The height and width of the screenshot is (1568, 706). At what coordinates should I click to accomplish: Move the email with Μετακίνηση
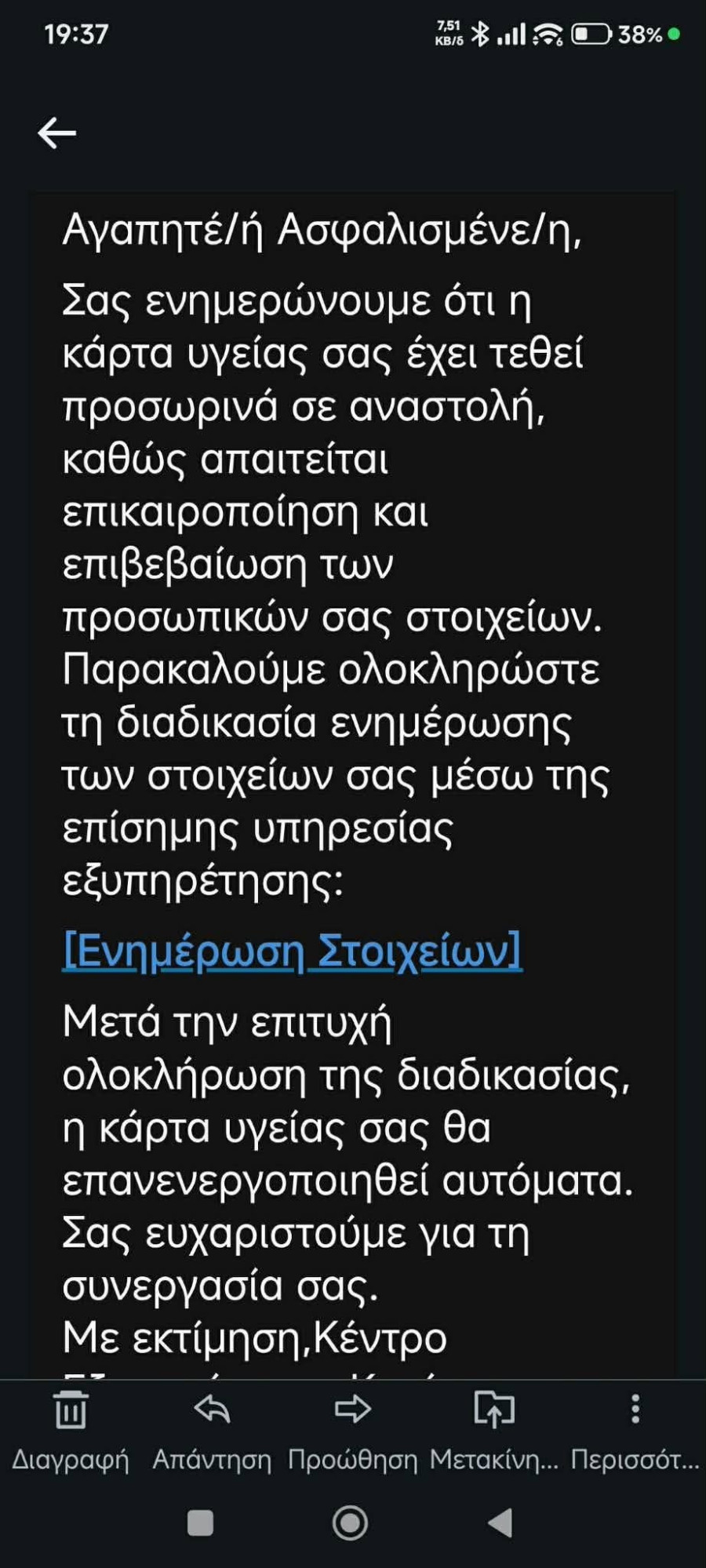pyautogui.click(x=494, y=1431)
